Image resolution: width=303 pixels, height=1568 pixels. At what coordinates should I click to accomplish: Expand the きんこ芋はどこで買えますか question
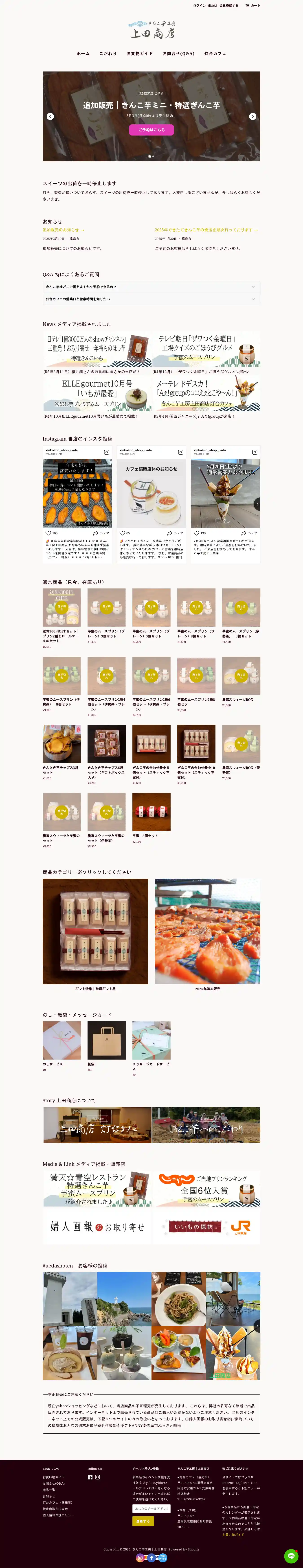(151, 287)
